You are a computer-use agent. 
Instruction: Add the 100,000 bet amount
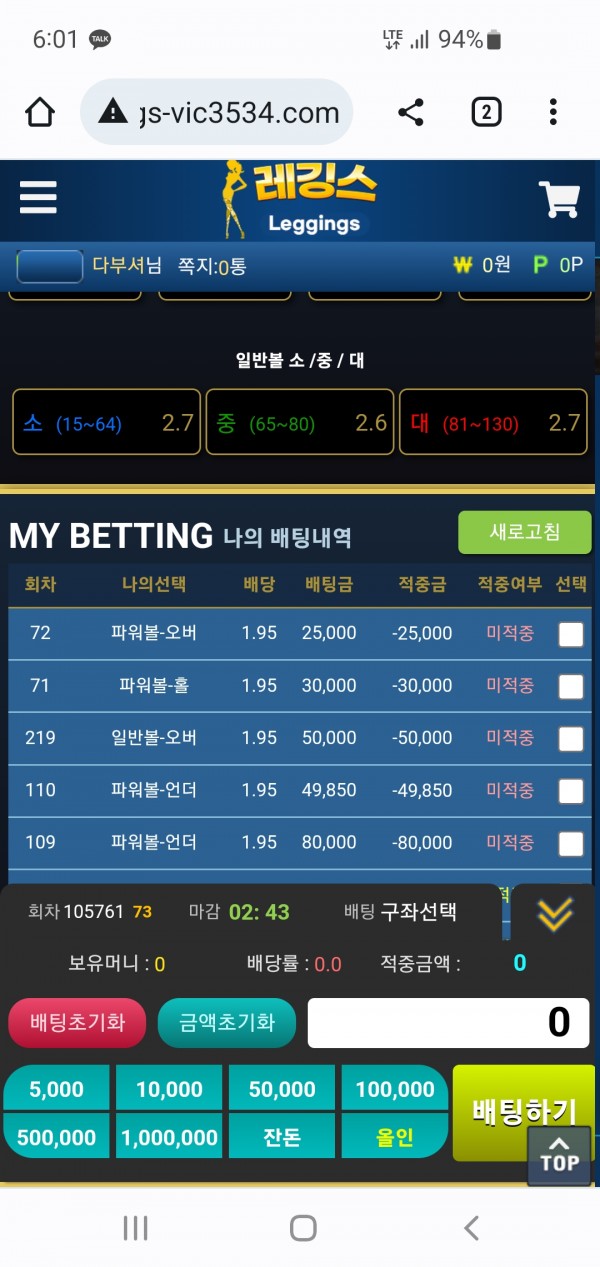click(x=395, y=1089)
